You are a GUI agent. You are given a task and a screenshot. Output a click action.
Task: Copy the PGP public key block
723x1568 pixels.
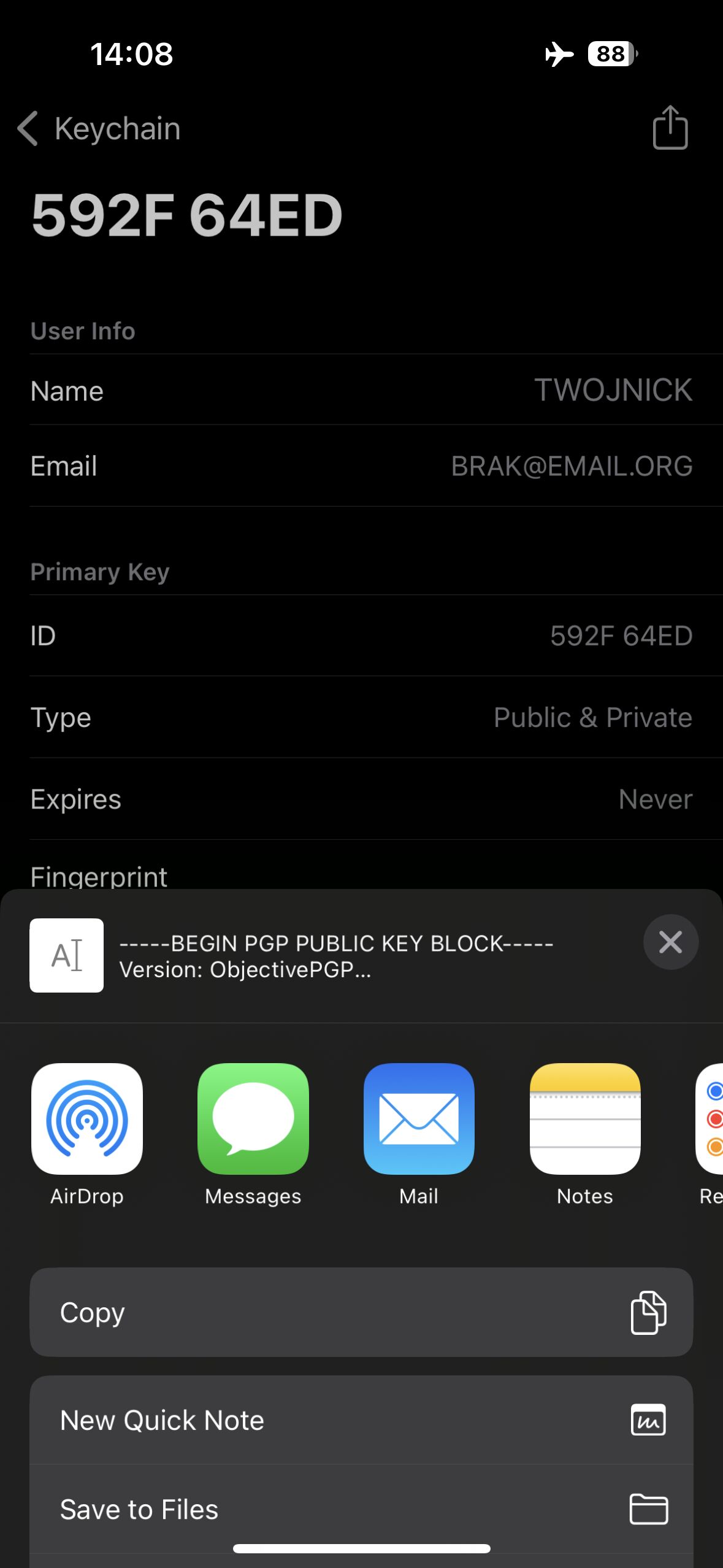361,1312
